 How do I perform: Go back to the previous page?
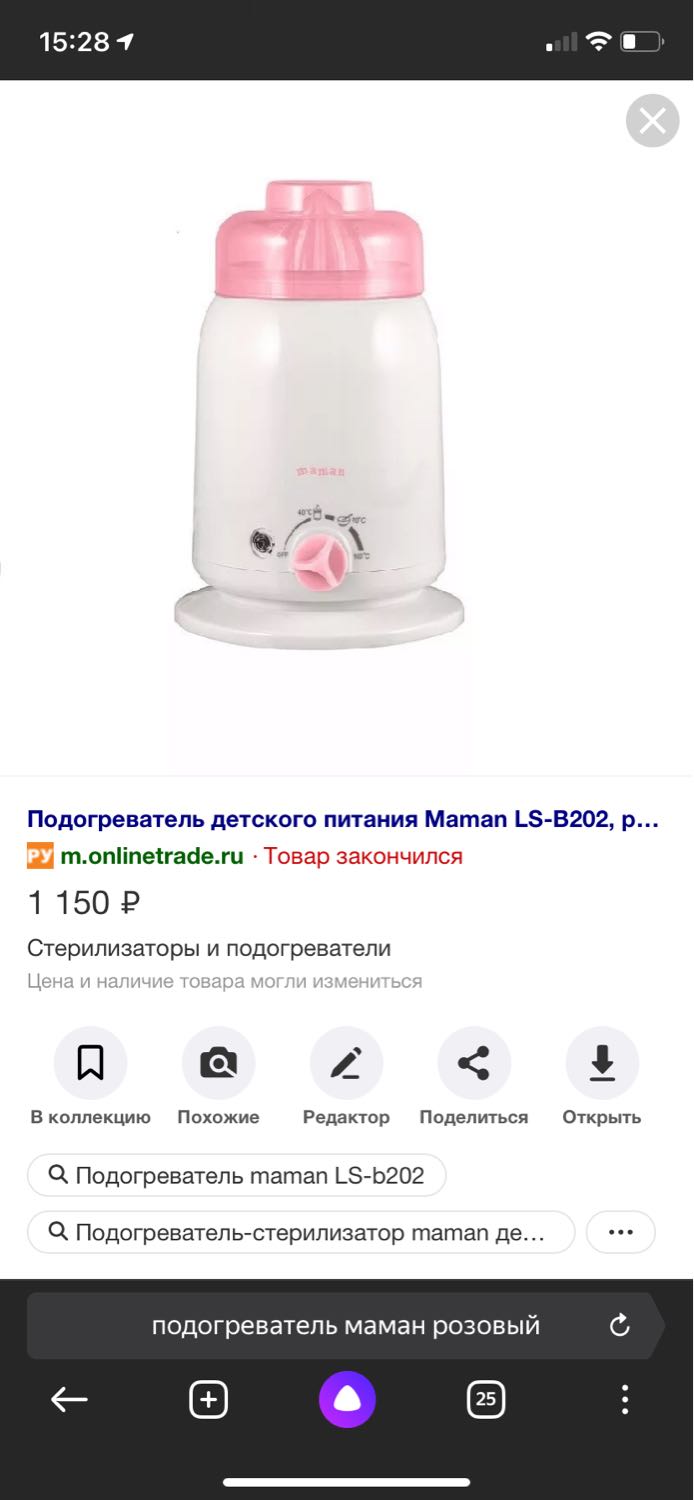click(x=69, y=1400)
